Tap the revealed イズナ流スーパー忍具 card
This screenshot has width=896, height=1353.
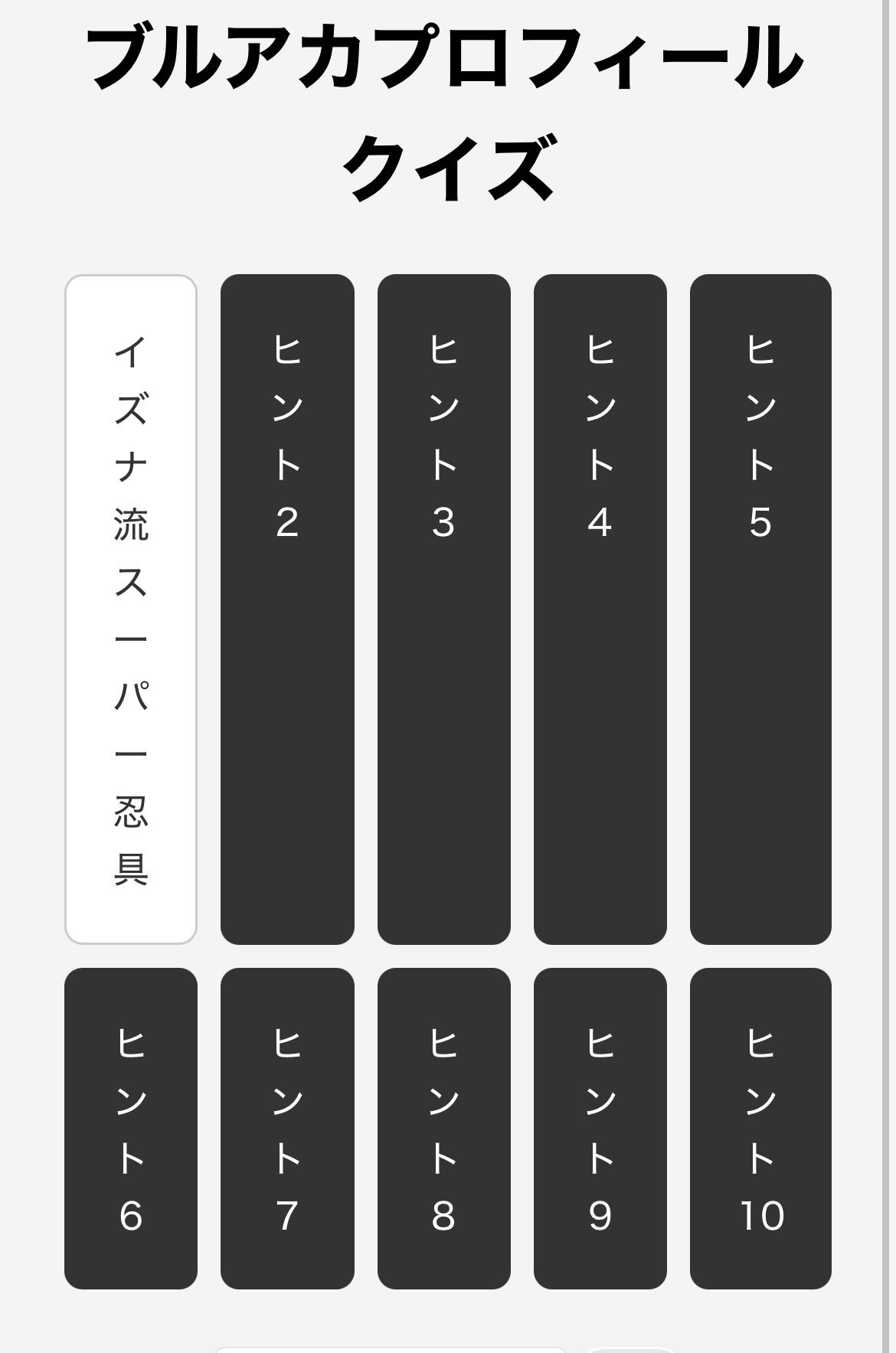(131, 609)
